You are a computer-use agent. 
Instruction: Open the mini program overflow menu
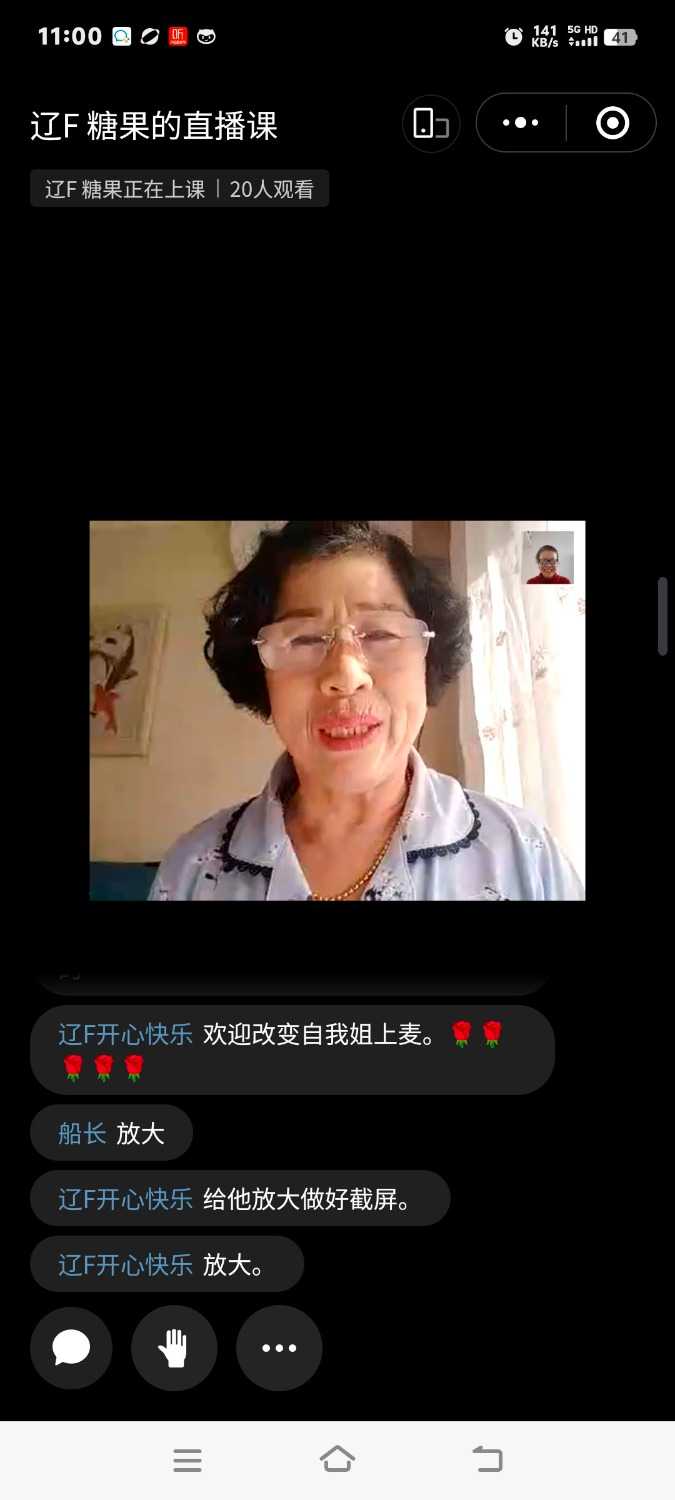pyautogui.click(x=520, y=123)
